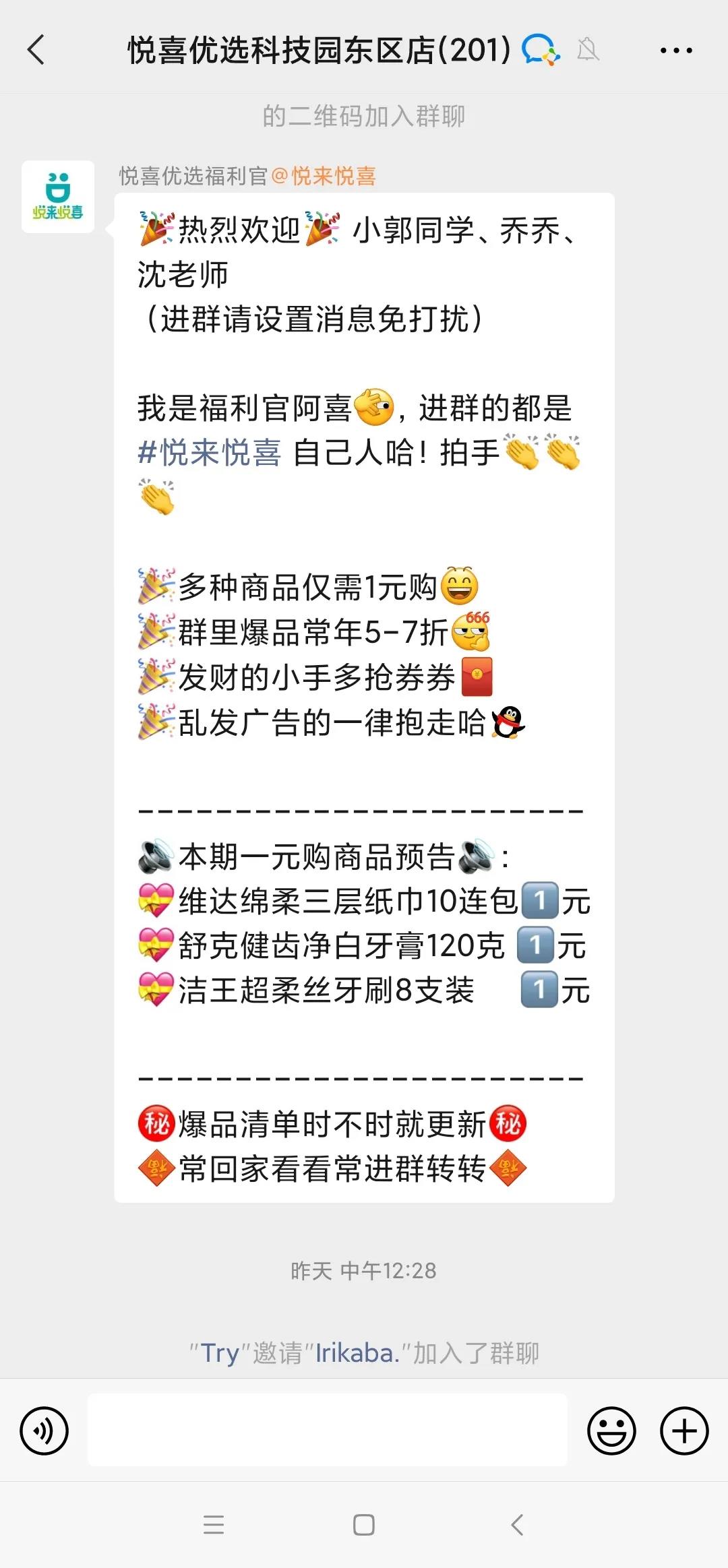This screenshot has width=728, height=1568.
Task: Open the group chat overflow menu
Action: (675, 51)
